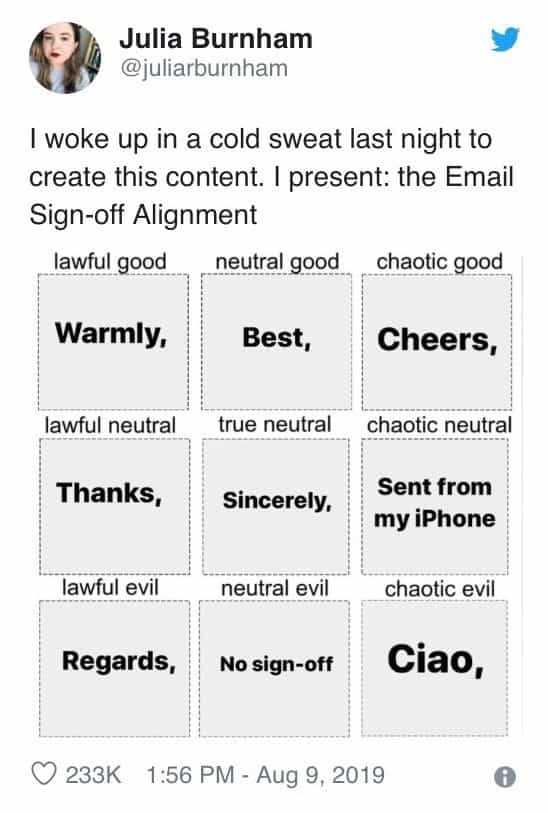Like the tweet with the heart icon
Image resolution: width=548 pixels, height=813 pixels.
click(44, 775)
